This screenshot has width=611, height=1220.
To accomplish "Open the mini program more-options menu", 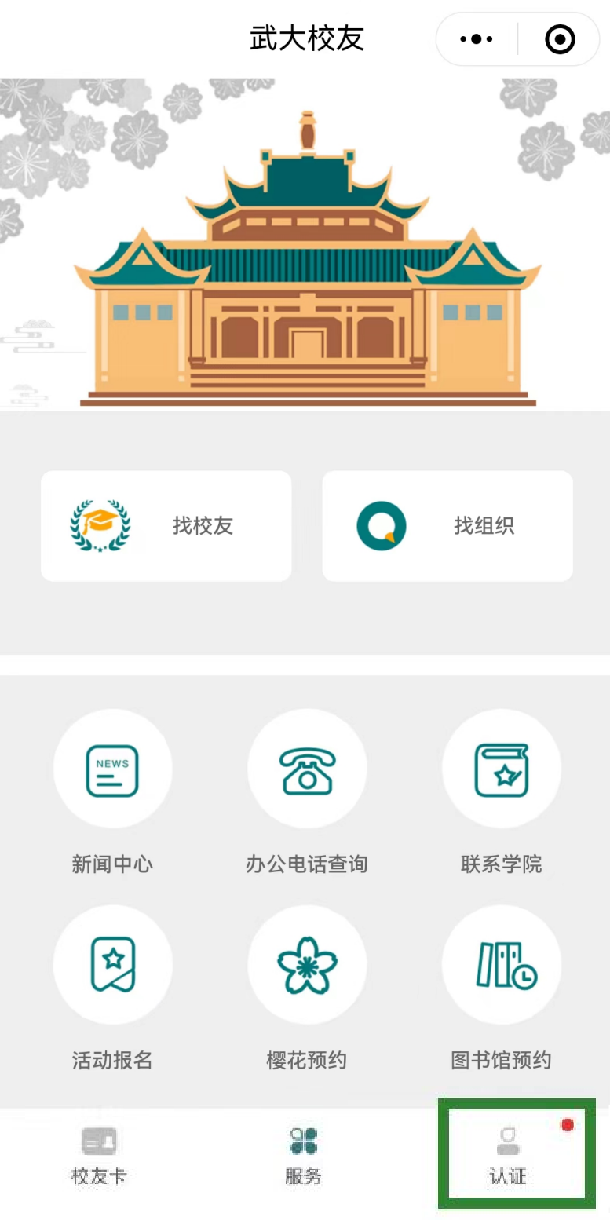I will 477,40.
